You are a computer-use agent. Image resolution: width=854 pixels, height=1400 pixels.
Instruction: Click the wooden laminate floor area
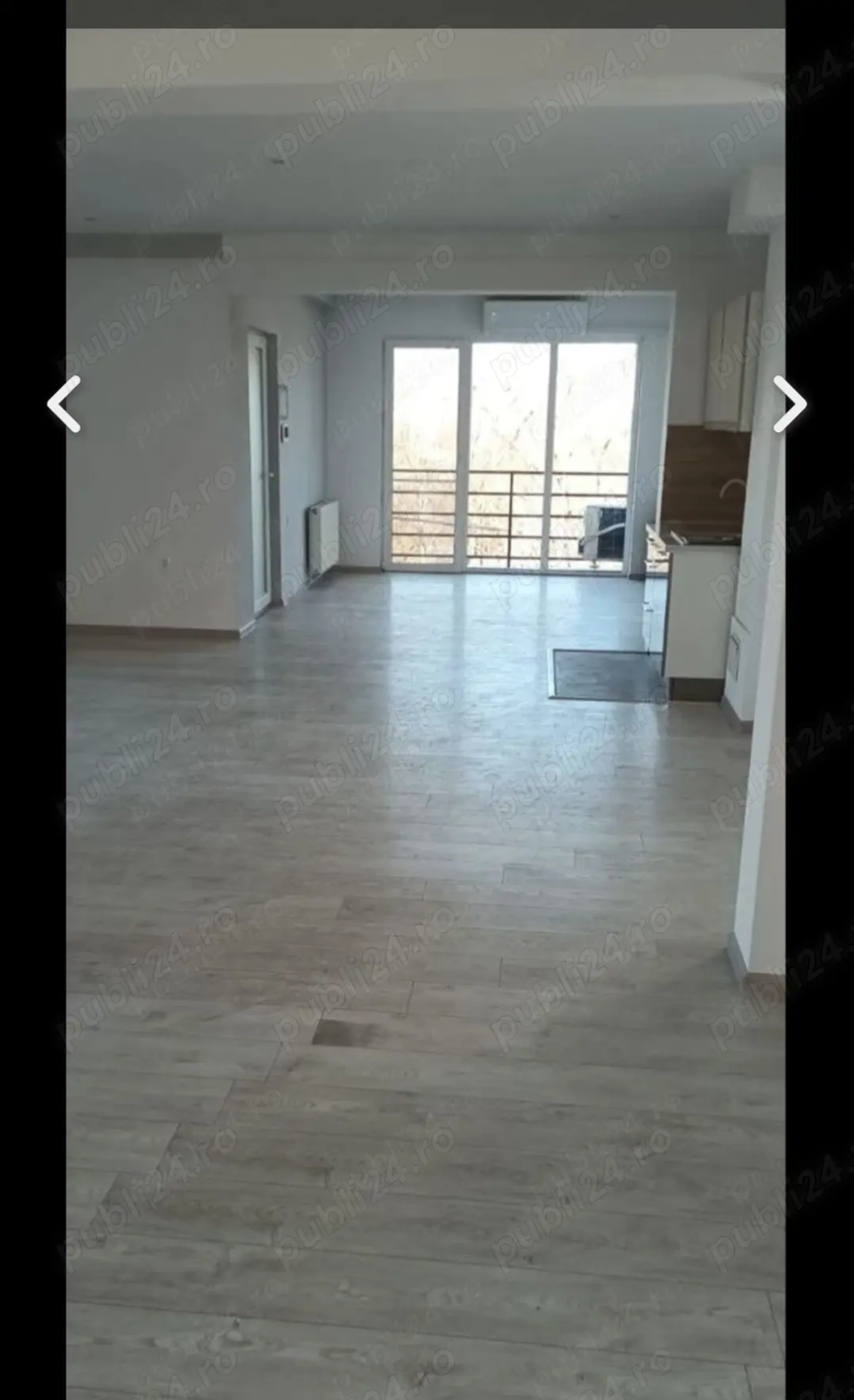(342, 1025)
